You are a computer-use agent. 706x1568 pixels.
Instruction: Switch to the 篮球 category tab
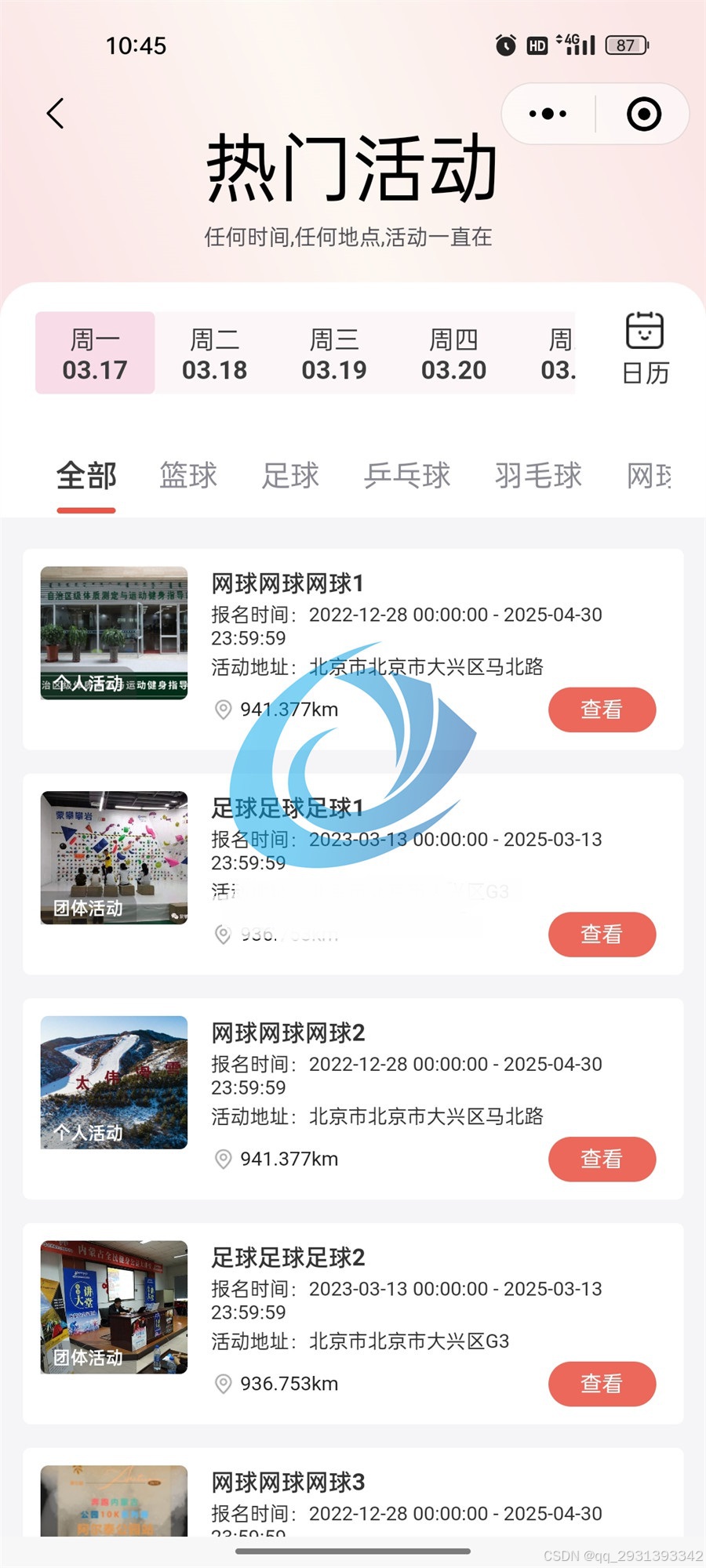pos(187,476)
